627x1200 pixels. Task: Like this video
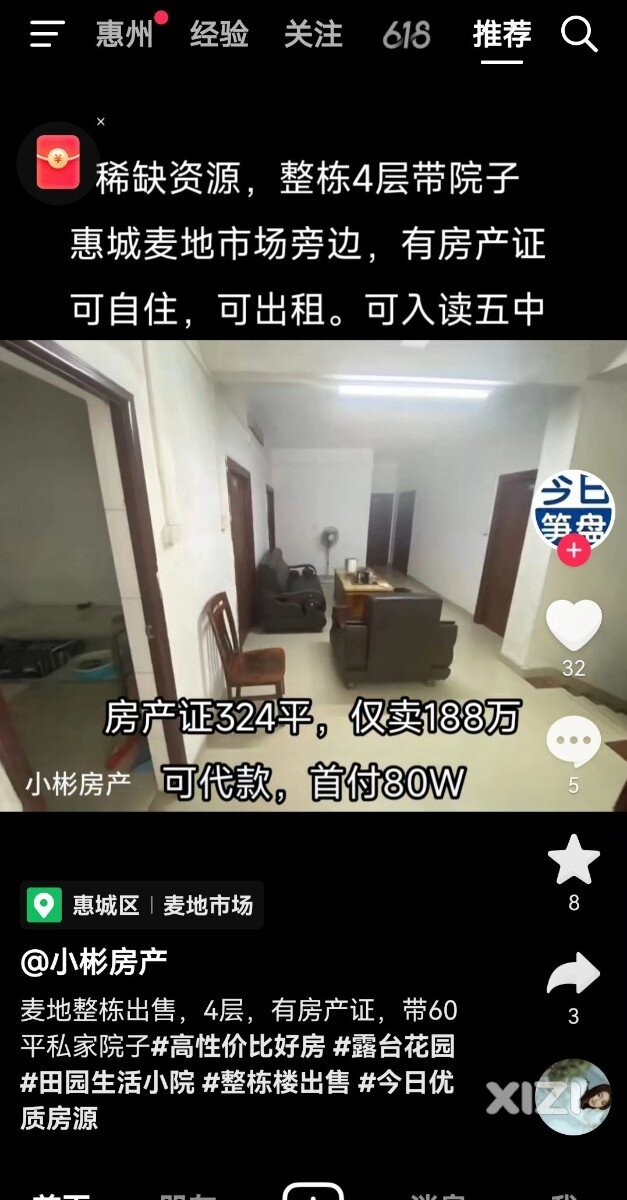click(x=573, y=625)
